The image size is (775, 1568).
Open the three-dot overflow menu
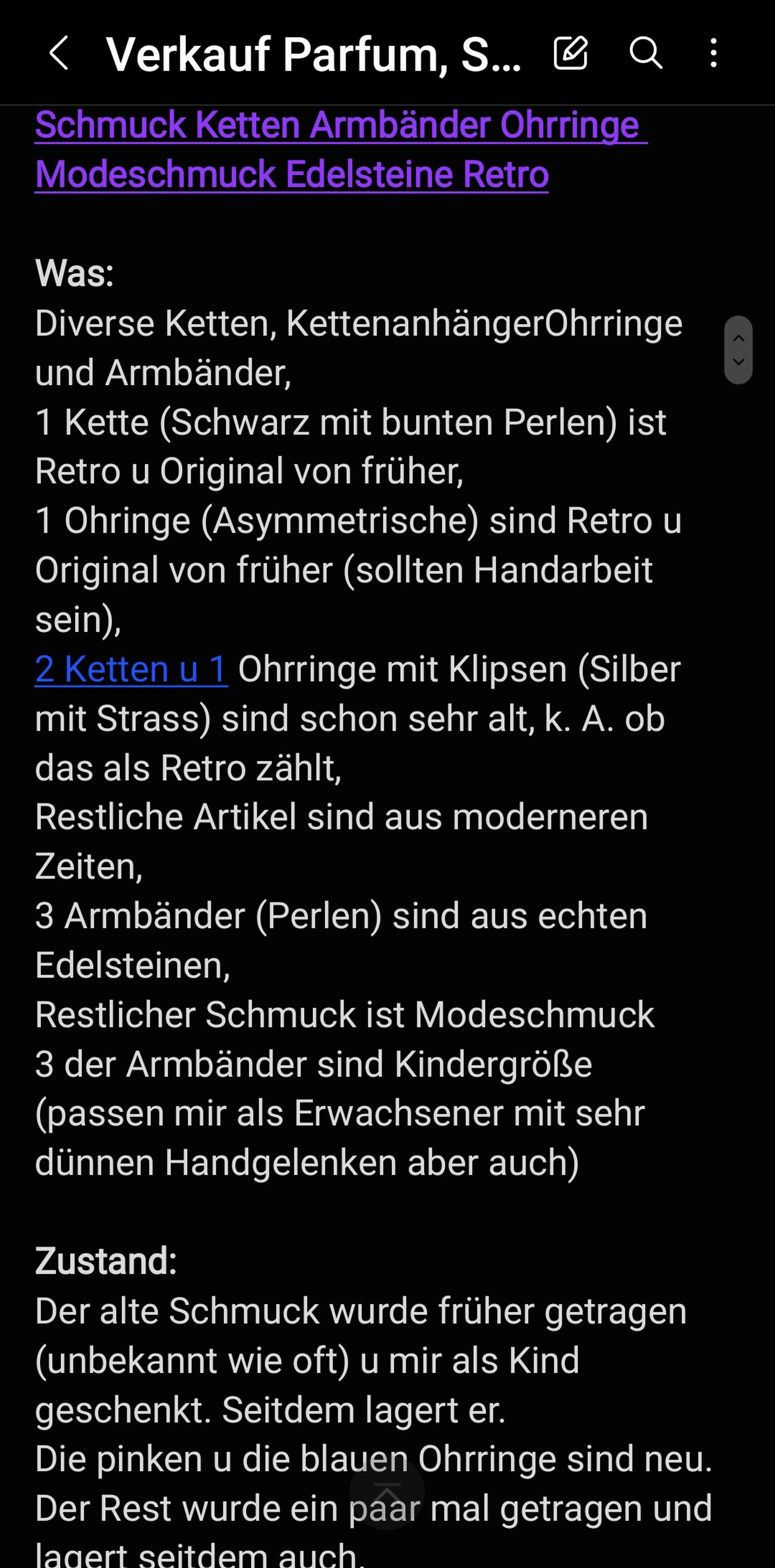(713, 53)
